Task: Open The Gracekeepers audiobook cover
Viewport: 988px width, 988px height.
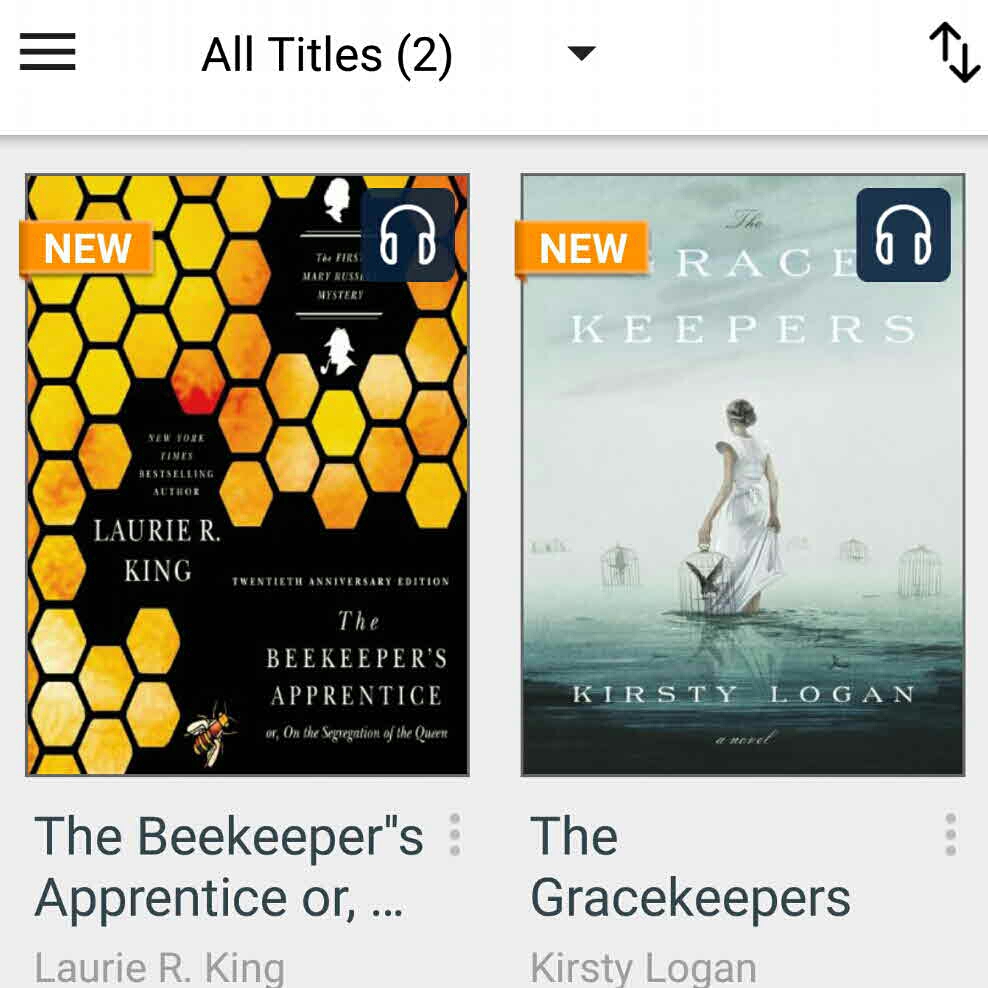Action: point(742,475)
